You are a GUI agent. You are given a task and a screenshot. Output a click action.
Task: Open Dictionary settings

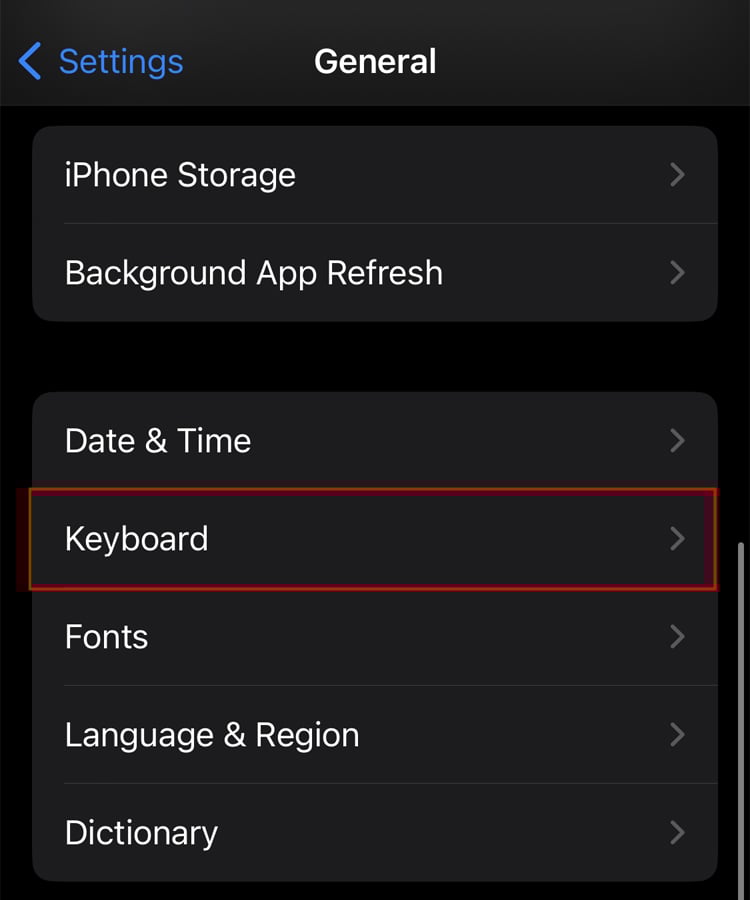click(x=374, y=833)
